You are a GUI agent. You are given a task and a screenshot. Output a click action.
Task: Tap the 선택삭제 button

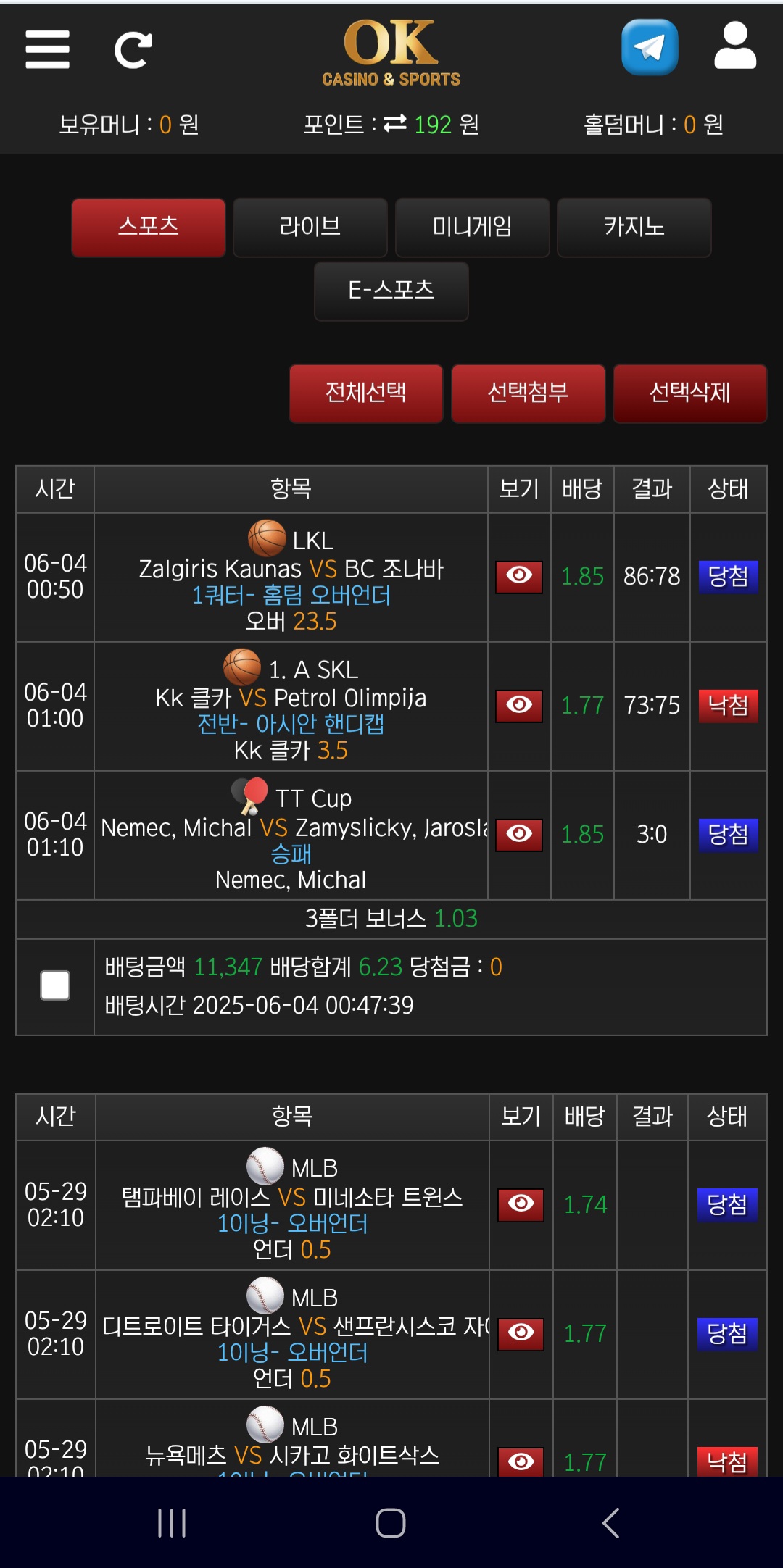click(x=690, y=393)
